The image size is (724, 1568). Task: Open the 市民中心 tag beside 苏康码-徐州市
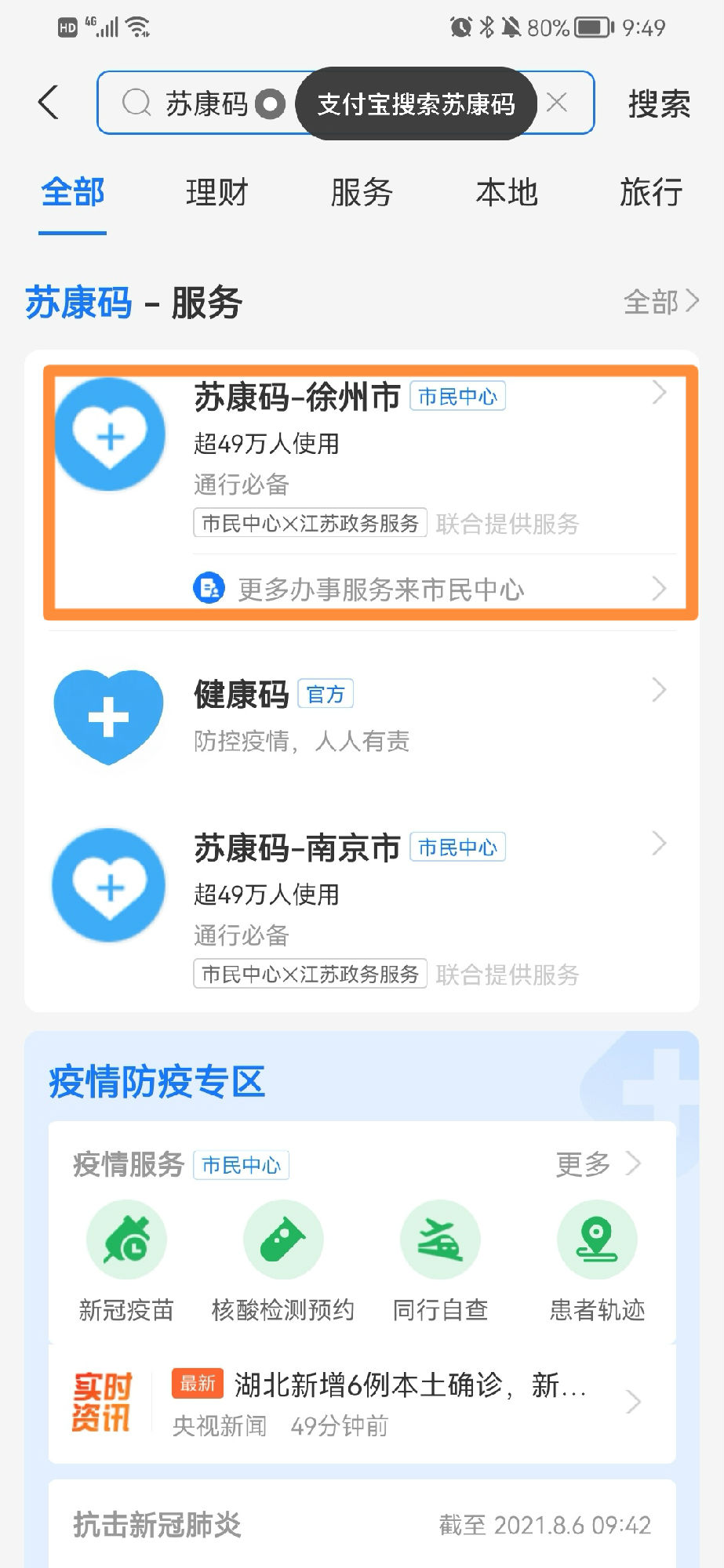point(459,397)
